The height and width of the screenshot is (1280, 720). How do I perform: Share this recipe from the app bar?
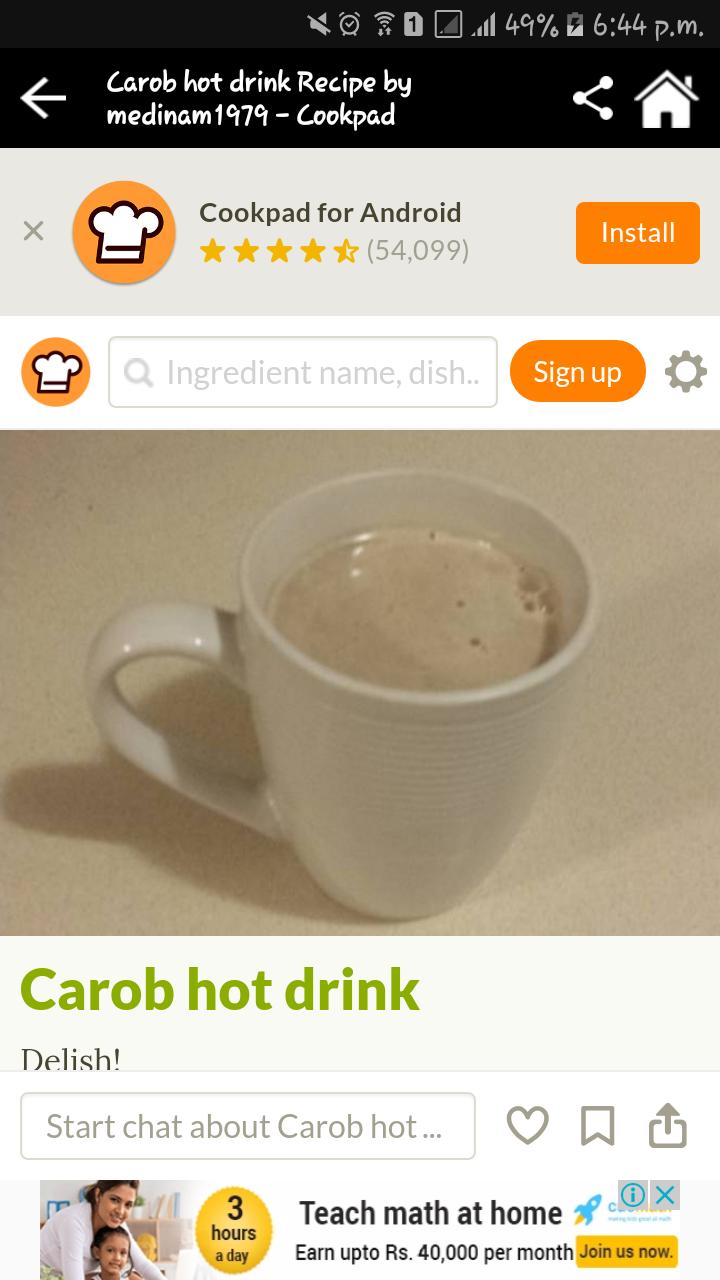(593, 99)
